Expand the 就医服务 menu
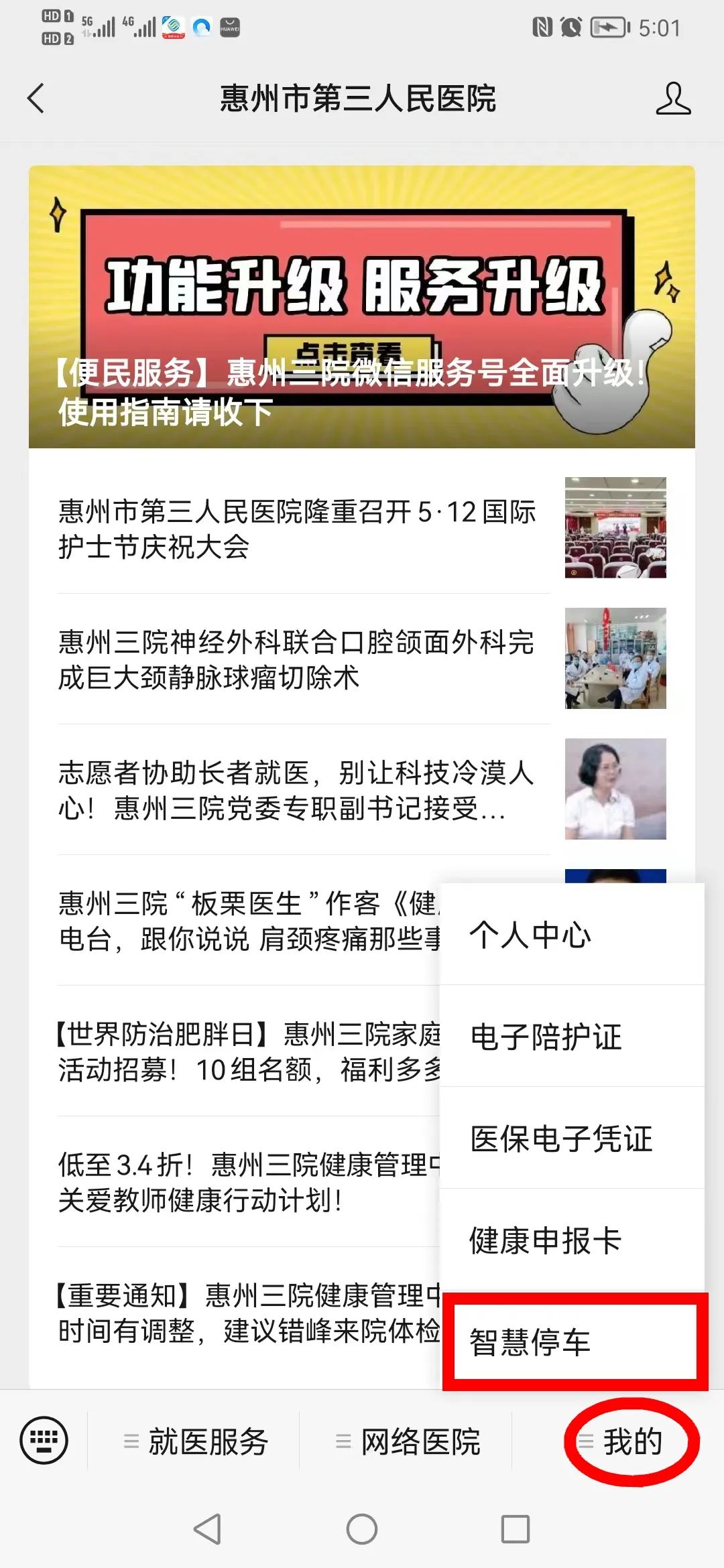The width and height of the screenshot is (724, 1568). (x=196, y=1441)
